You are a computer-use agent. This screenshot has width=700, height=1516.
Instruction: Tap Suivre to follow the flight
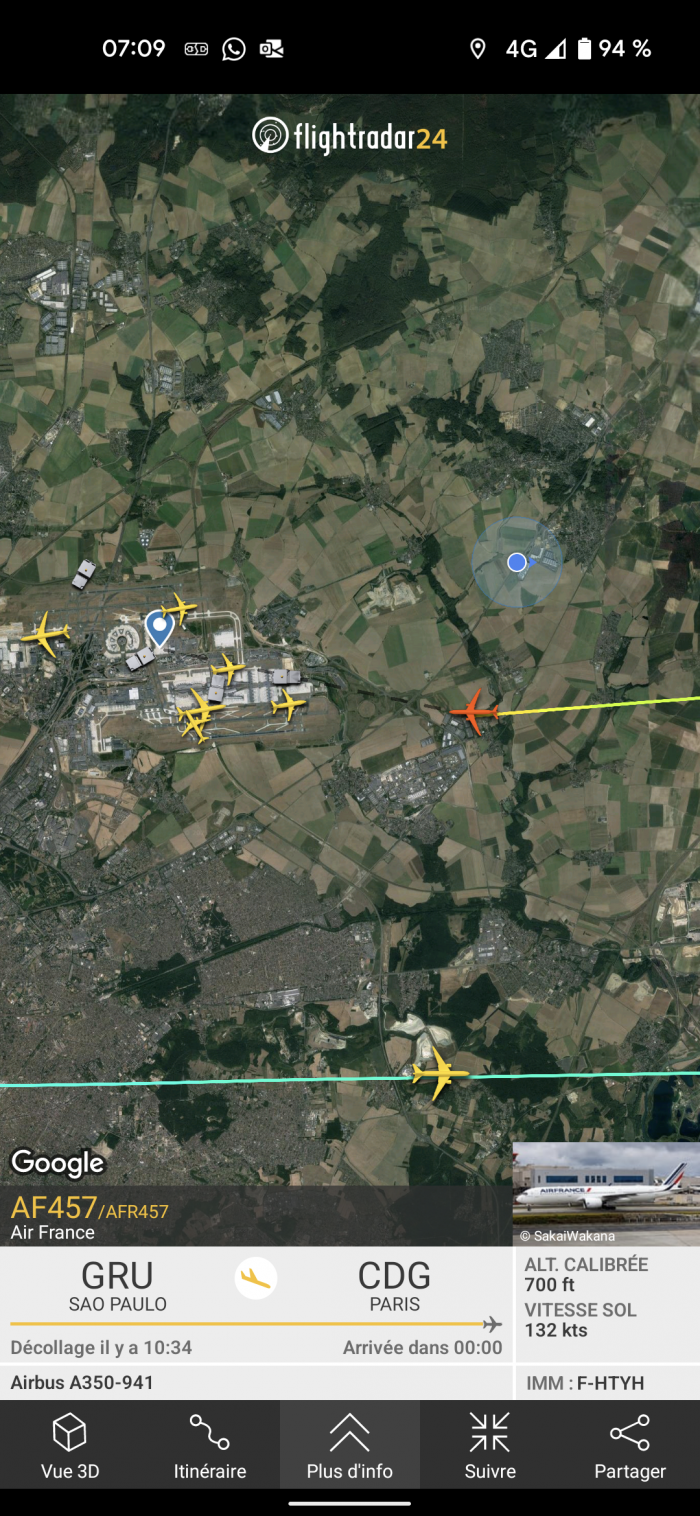[x=490, y=1445]
